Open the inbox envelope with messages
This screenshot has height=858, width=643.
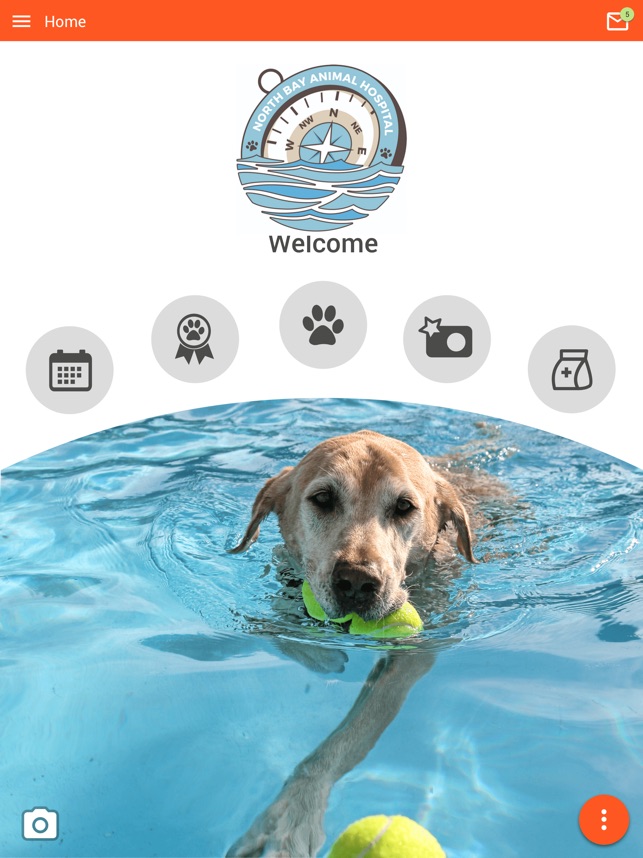point(618,20)
